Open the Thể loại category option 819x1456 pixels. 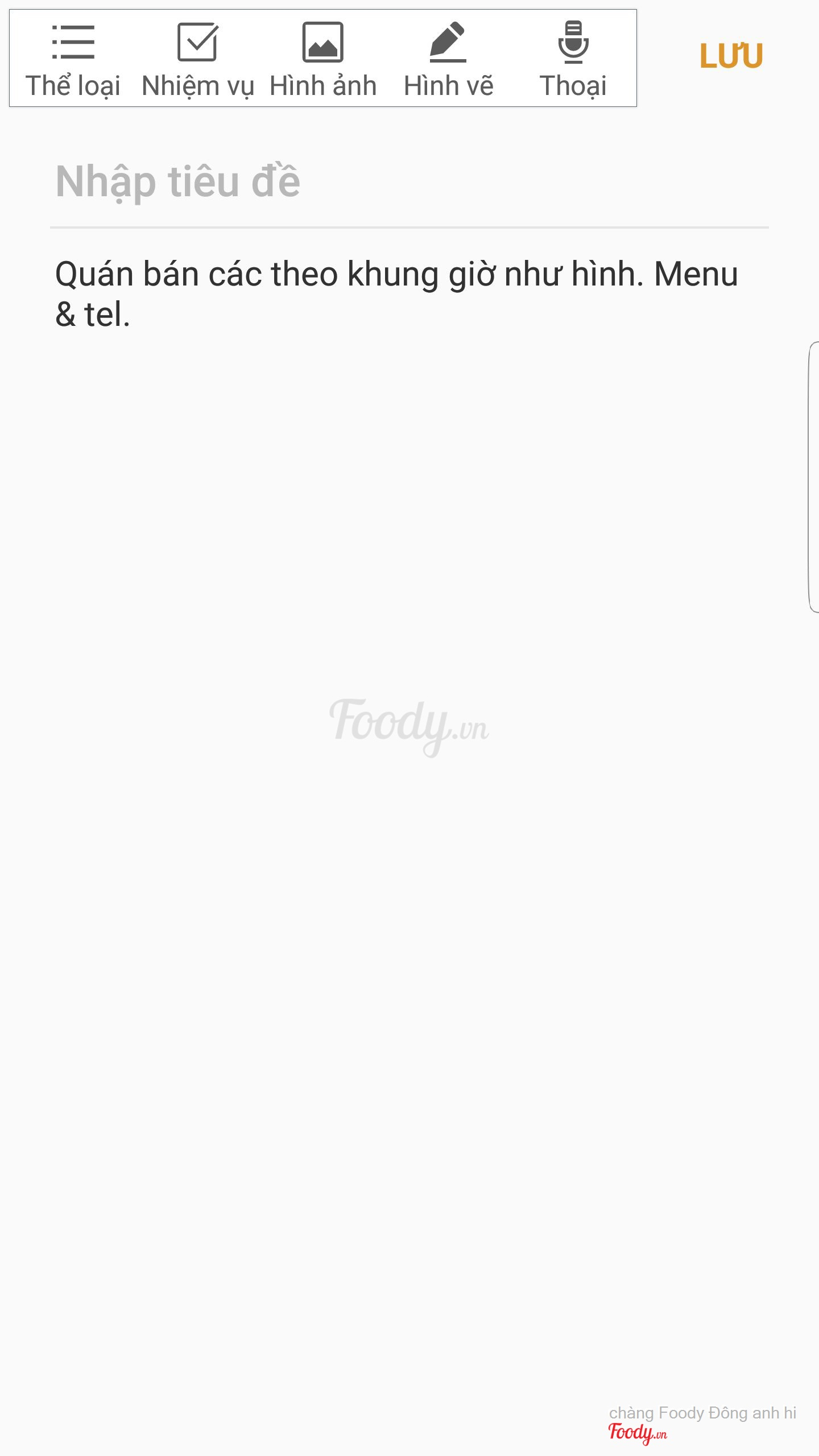[73, 59]
